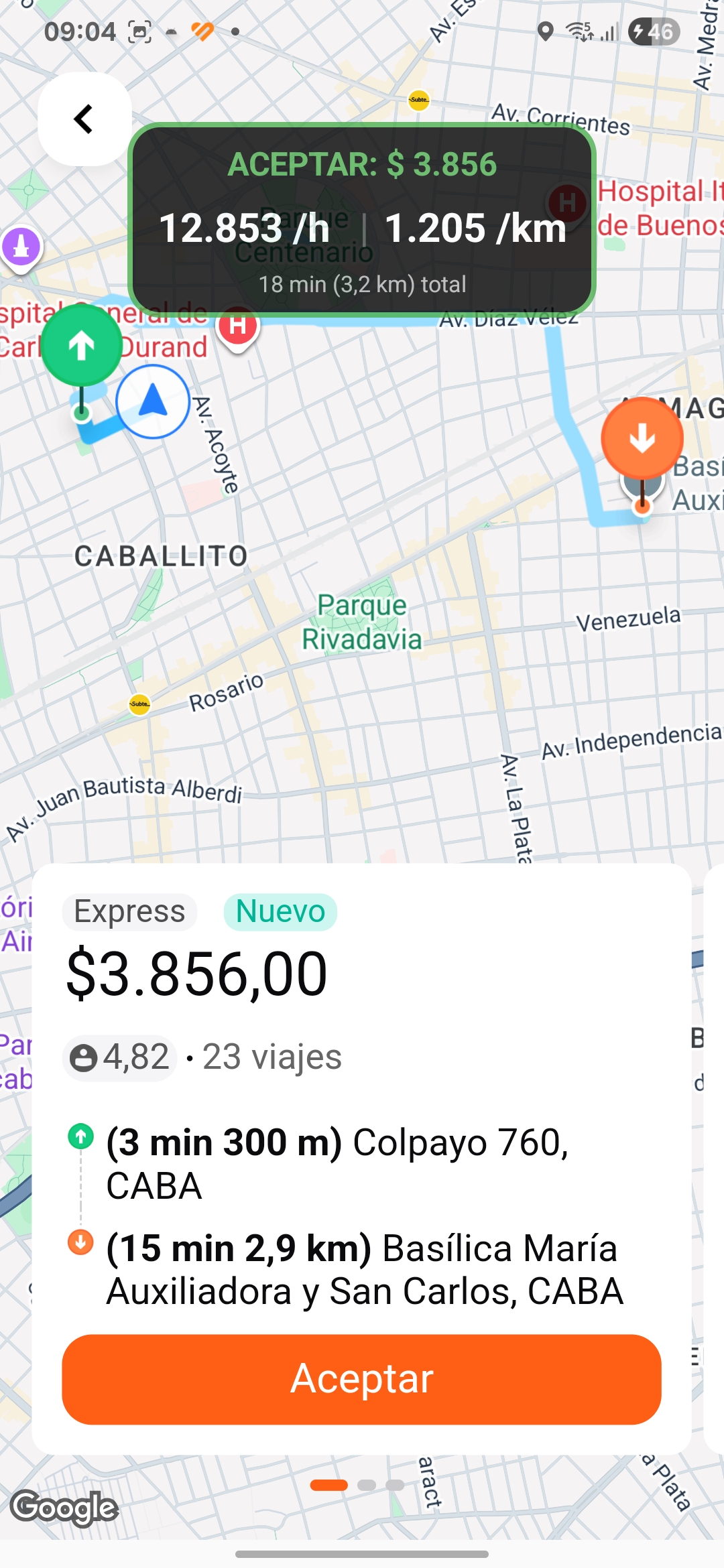Go back using the arrow button
Viewport: 724px width, 1568px height.
click(x=84, y=119)
